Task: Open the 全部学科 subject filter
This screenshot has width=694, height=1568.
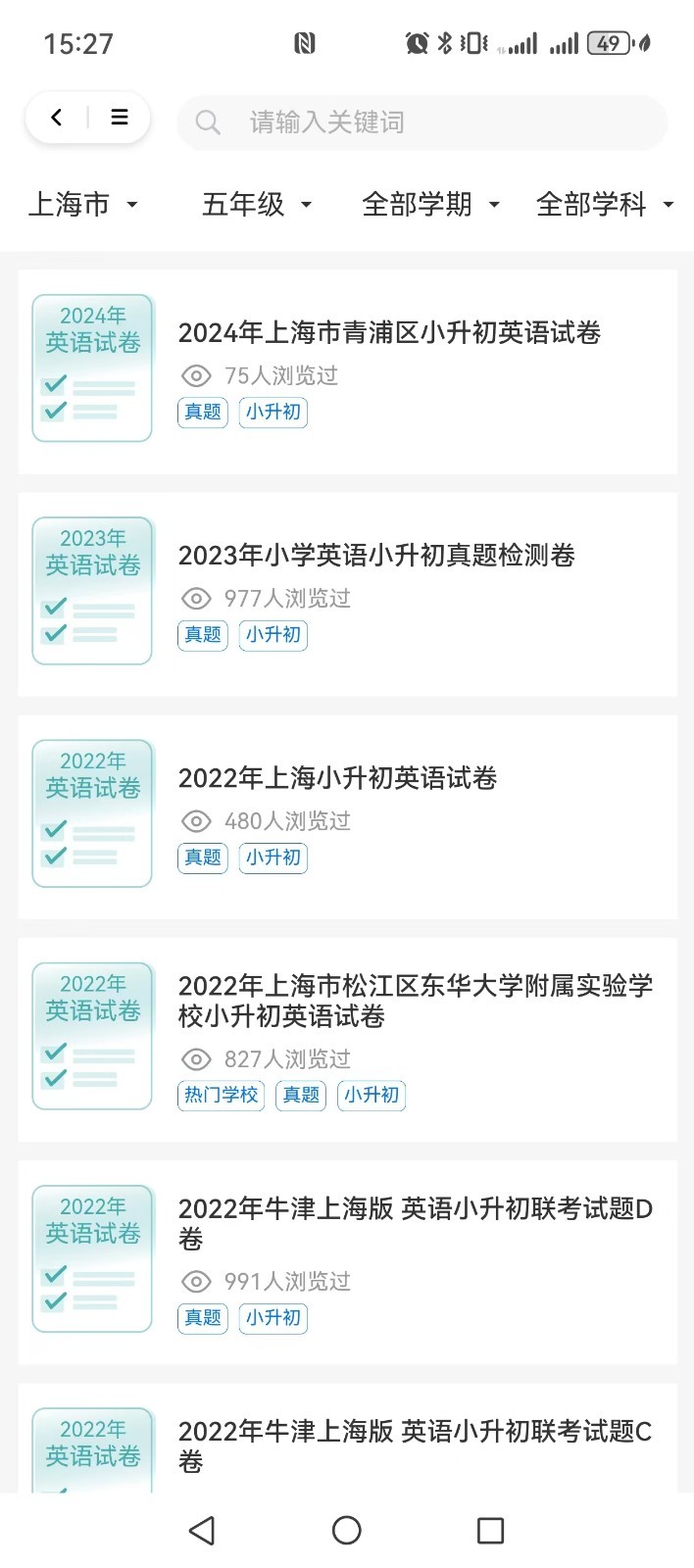Action: 605,204
